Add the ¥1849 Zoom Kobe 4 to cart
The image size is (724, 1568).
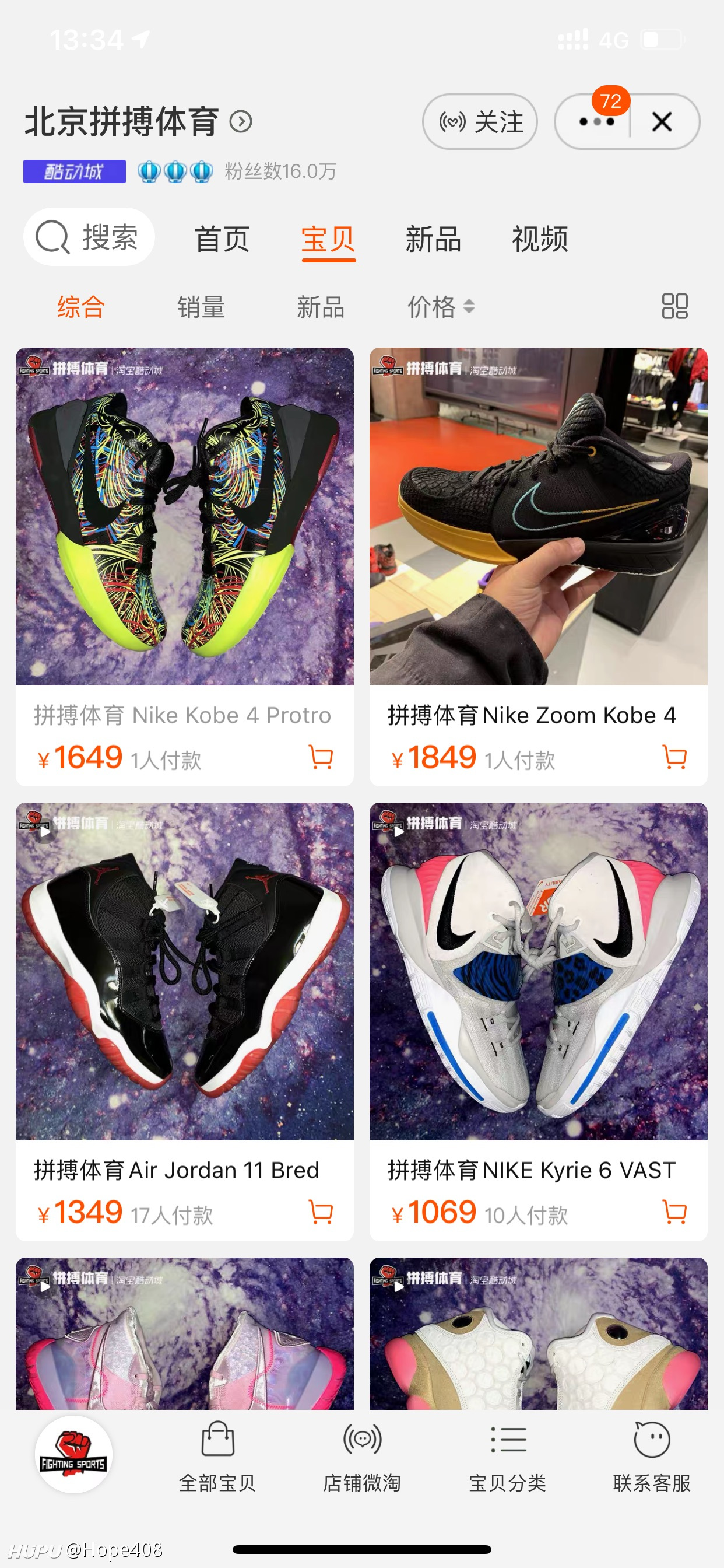(x=674, y=758)
